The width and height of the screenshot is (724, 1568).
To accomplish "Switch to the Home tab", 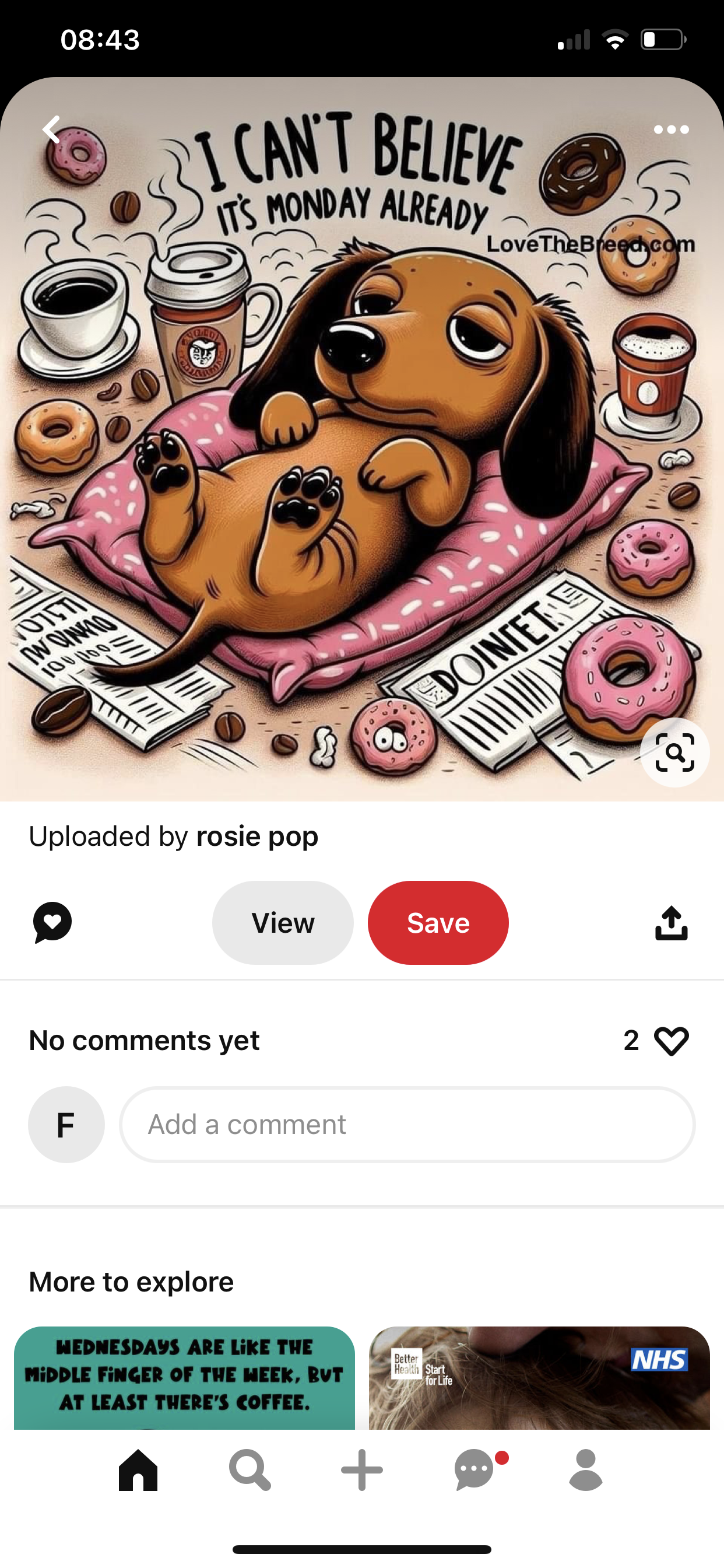I will pos(138,1470).
